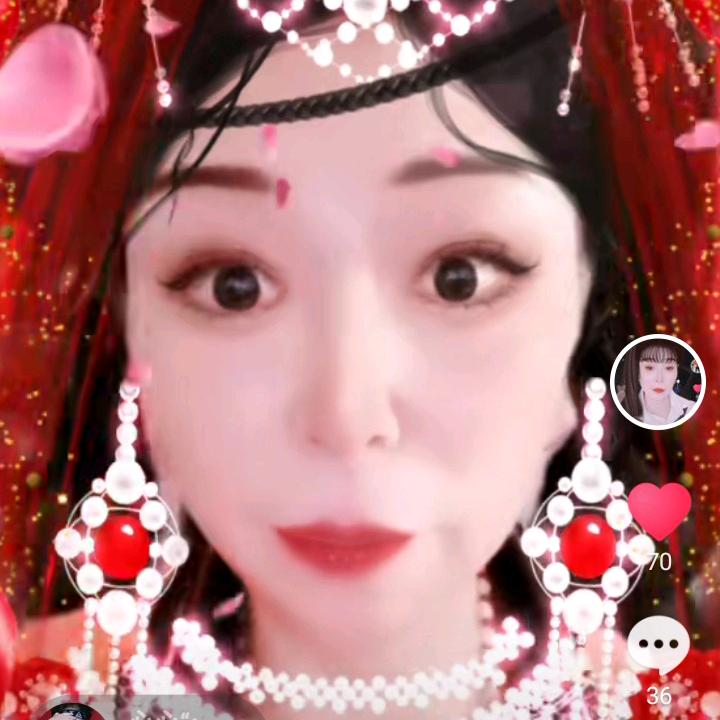Open the comments bubble
Image resolution: width=720 pixels, height=720 pixels.
coord(658,645)
